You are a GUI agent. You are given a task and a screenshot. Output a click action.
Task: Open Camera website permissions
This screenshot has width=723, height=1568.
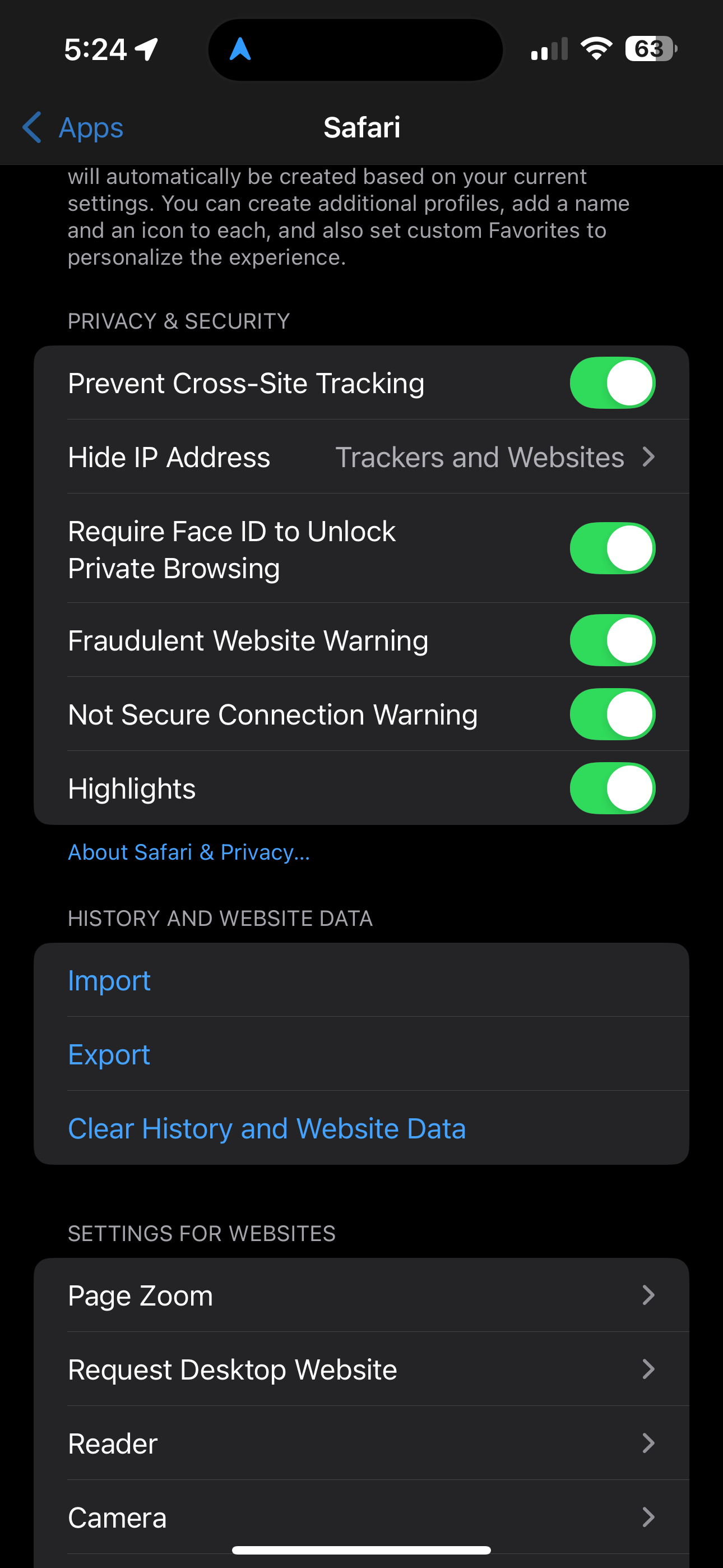pyautogui.click(x=361, y=1517)
